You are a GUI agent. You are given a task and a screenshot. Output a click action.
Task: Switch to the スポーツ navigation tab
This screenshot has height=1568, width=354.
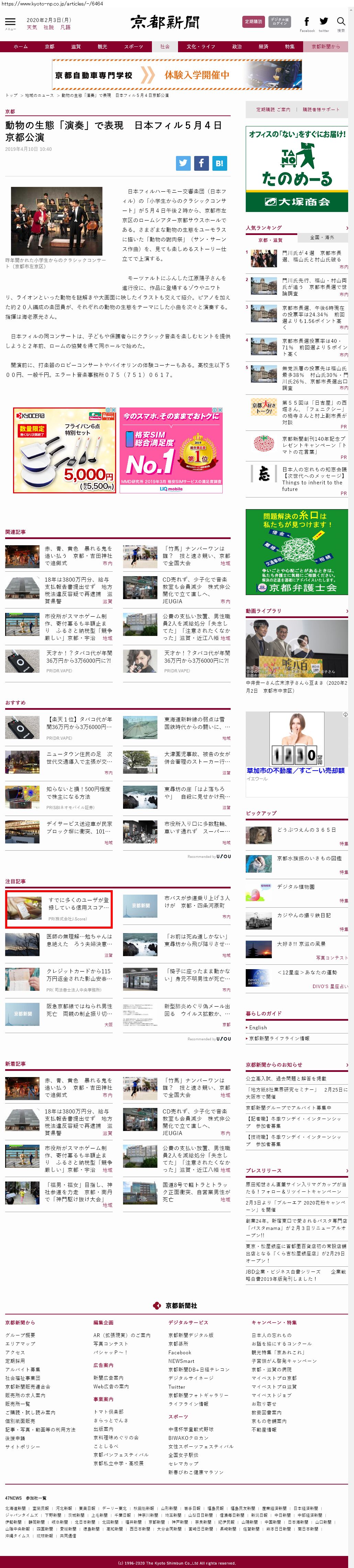point(133,46)
